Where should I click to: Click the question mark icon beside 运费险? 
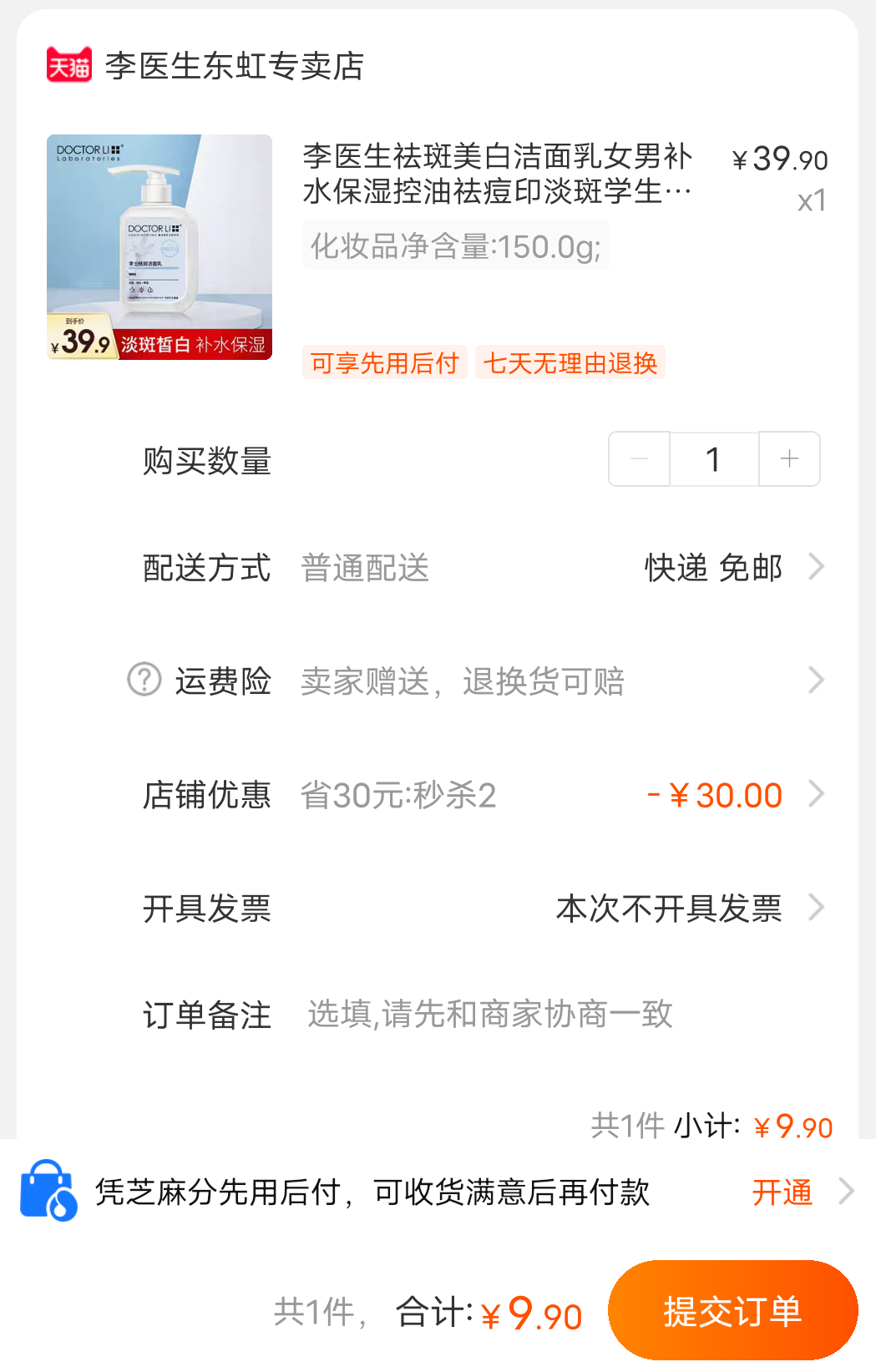144,681
